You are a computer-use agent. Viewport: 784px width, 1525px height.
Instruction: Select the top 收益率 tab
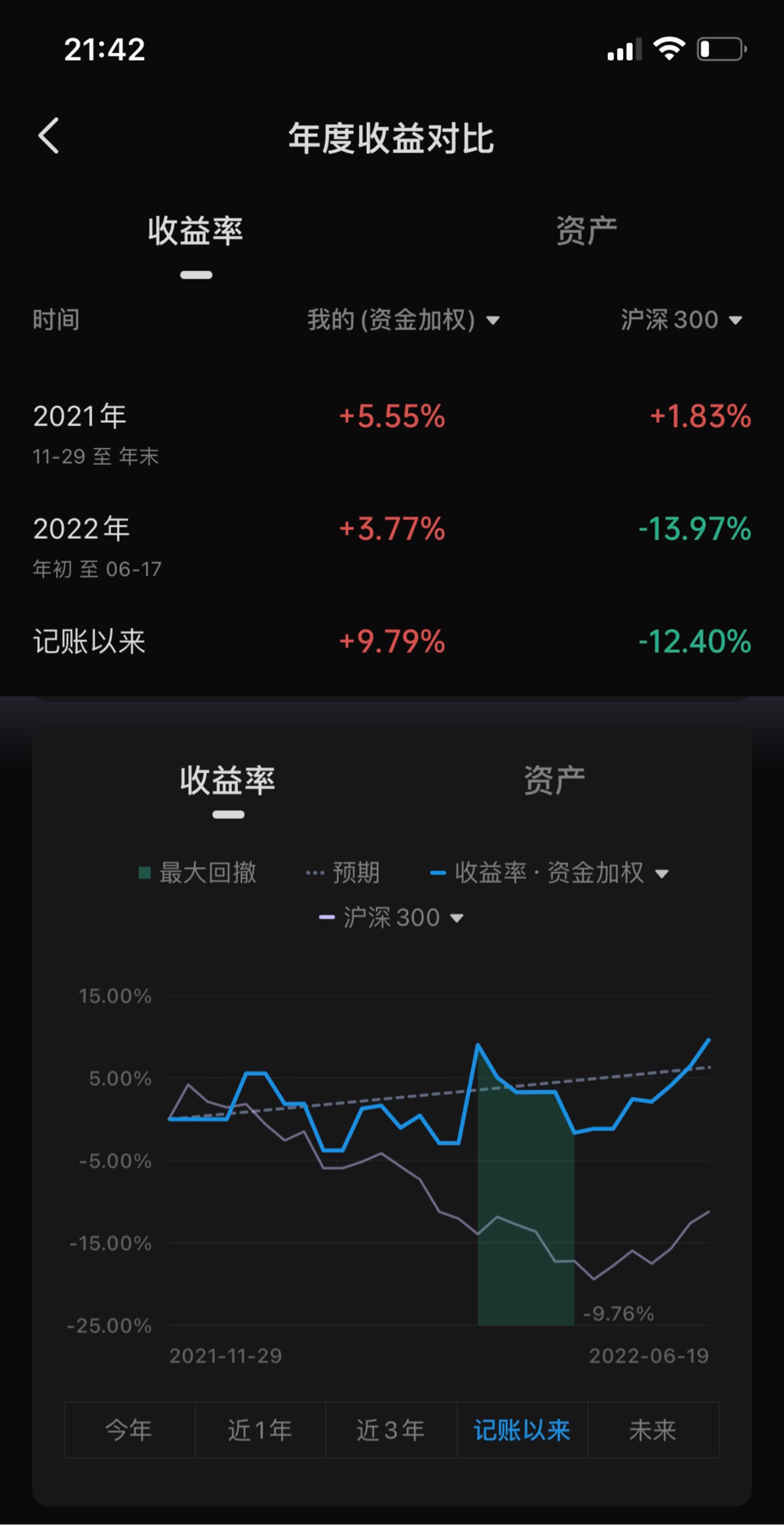(195, 231)
